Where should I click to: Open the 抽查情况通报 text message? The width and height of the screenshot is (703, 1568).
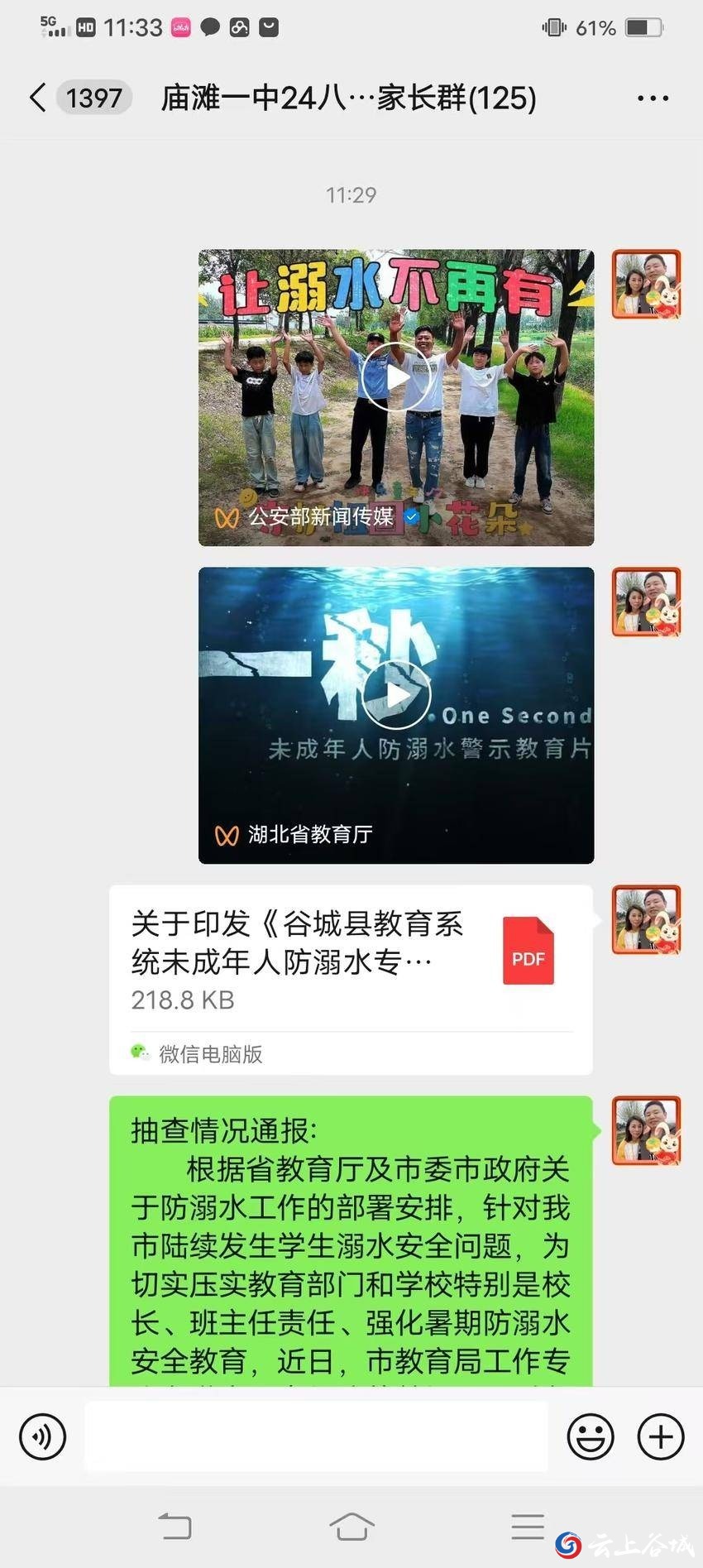351,1241
